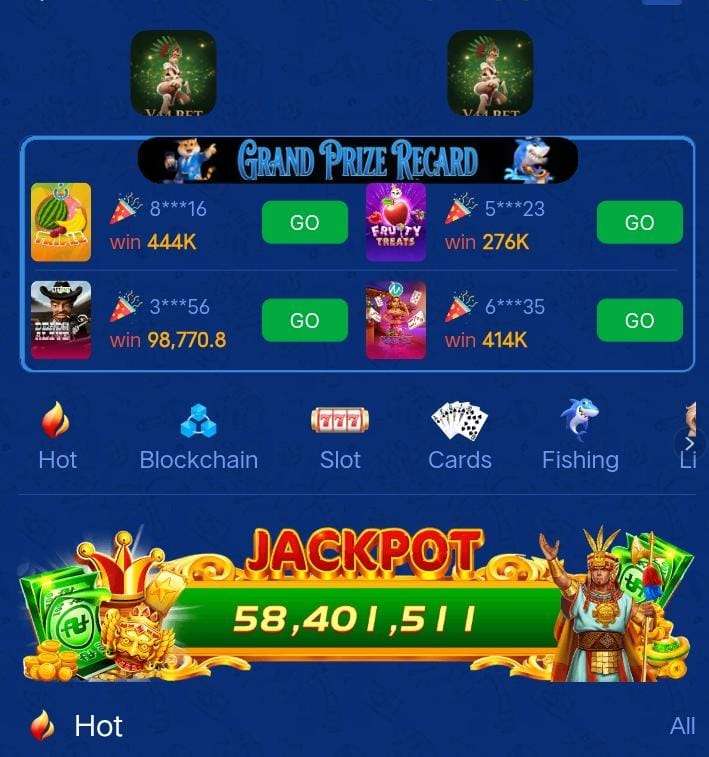
Task: Switch to the Cards category
Action: click(459, 437)
